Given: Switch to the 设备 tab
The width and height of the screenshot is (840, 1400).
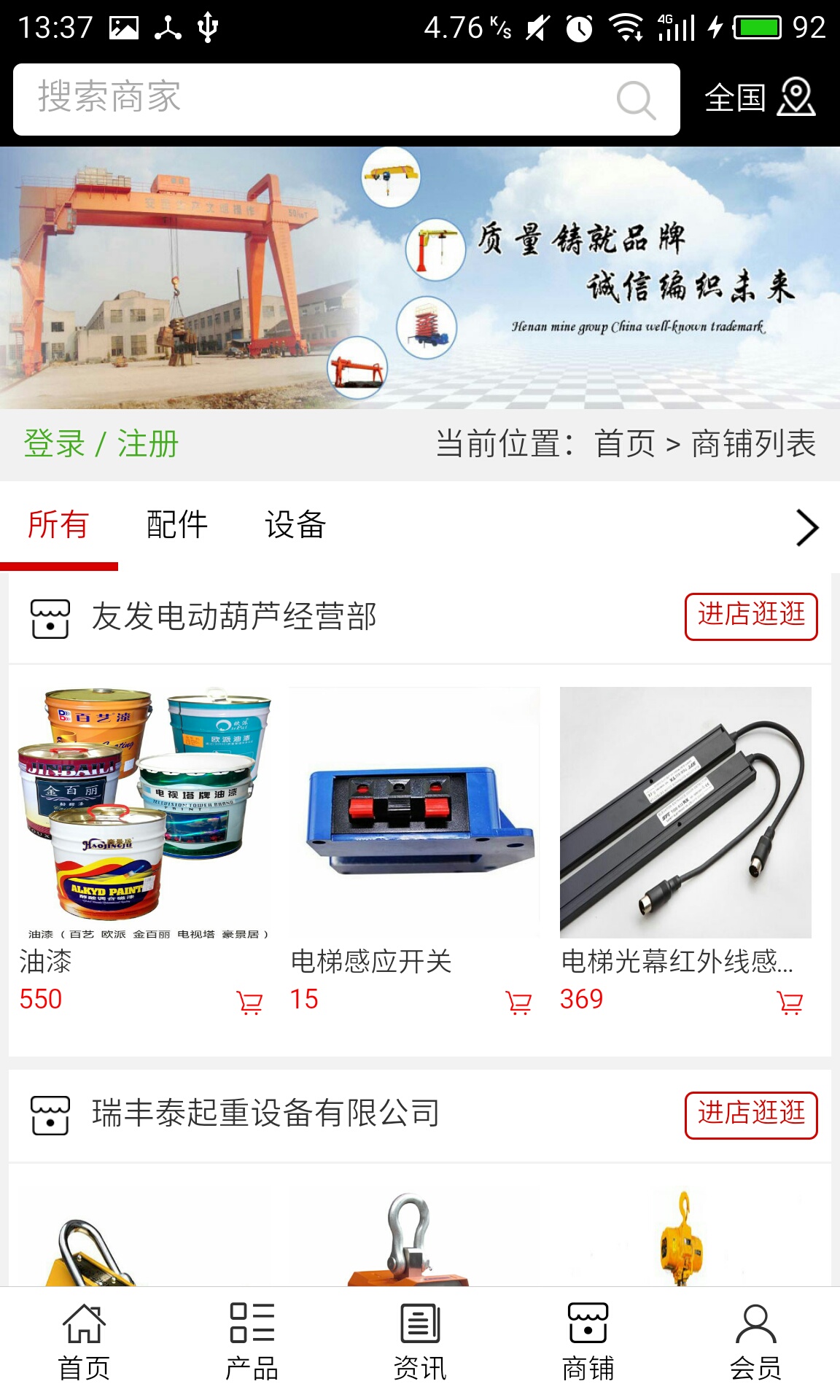Looking at the screenshot, I should pos(295,525).
